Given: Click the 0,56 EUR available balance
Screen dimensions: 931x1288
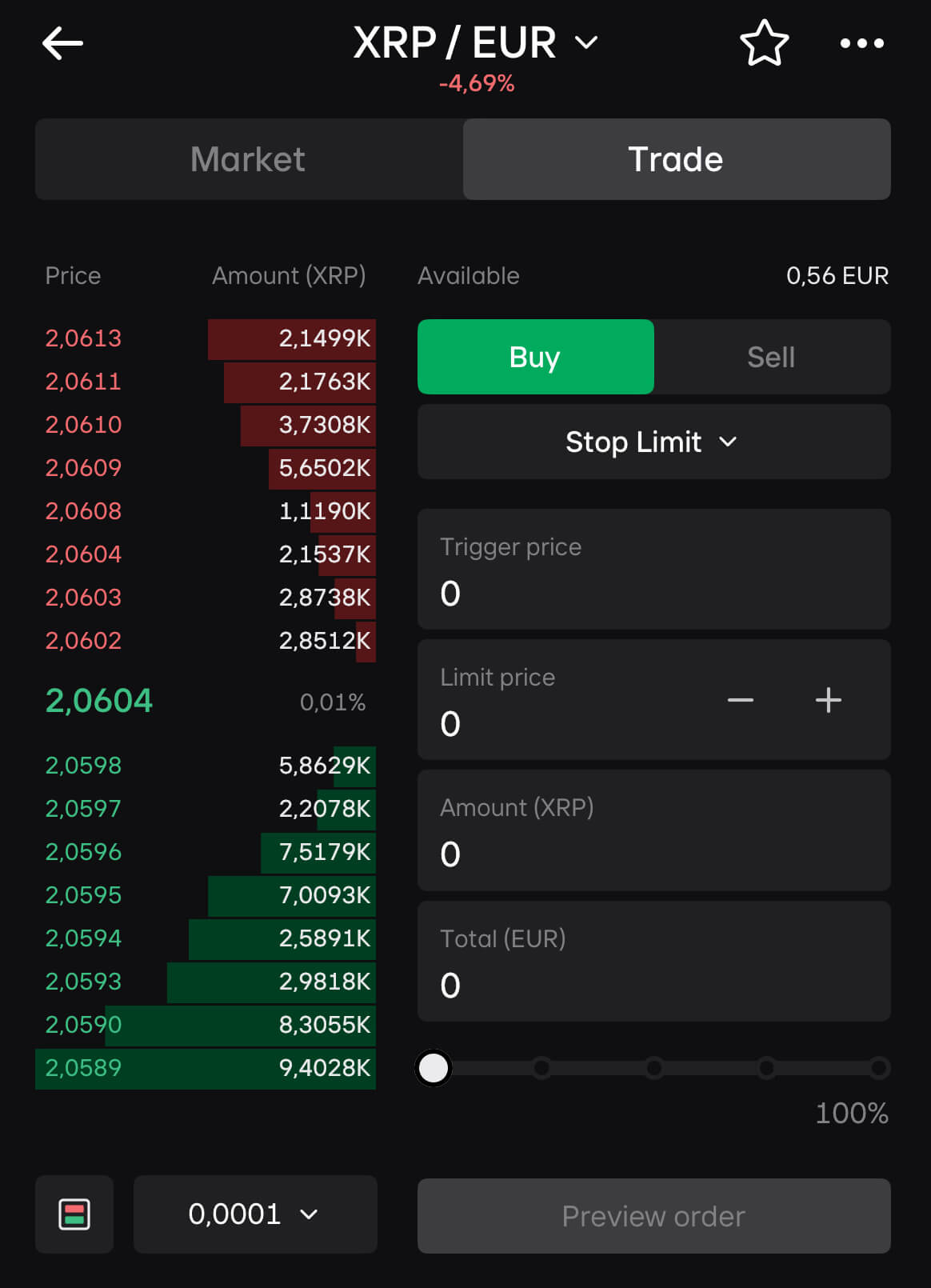Looking at the screenshot, I should click(x=838, y=275).
